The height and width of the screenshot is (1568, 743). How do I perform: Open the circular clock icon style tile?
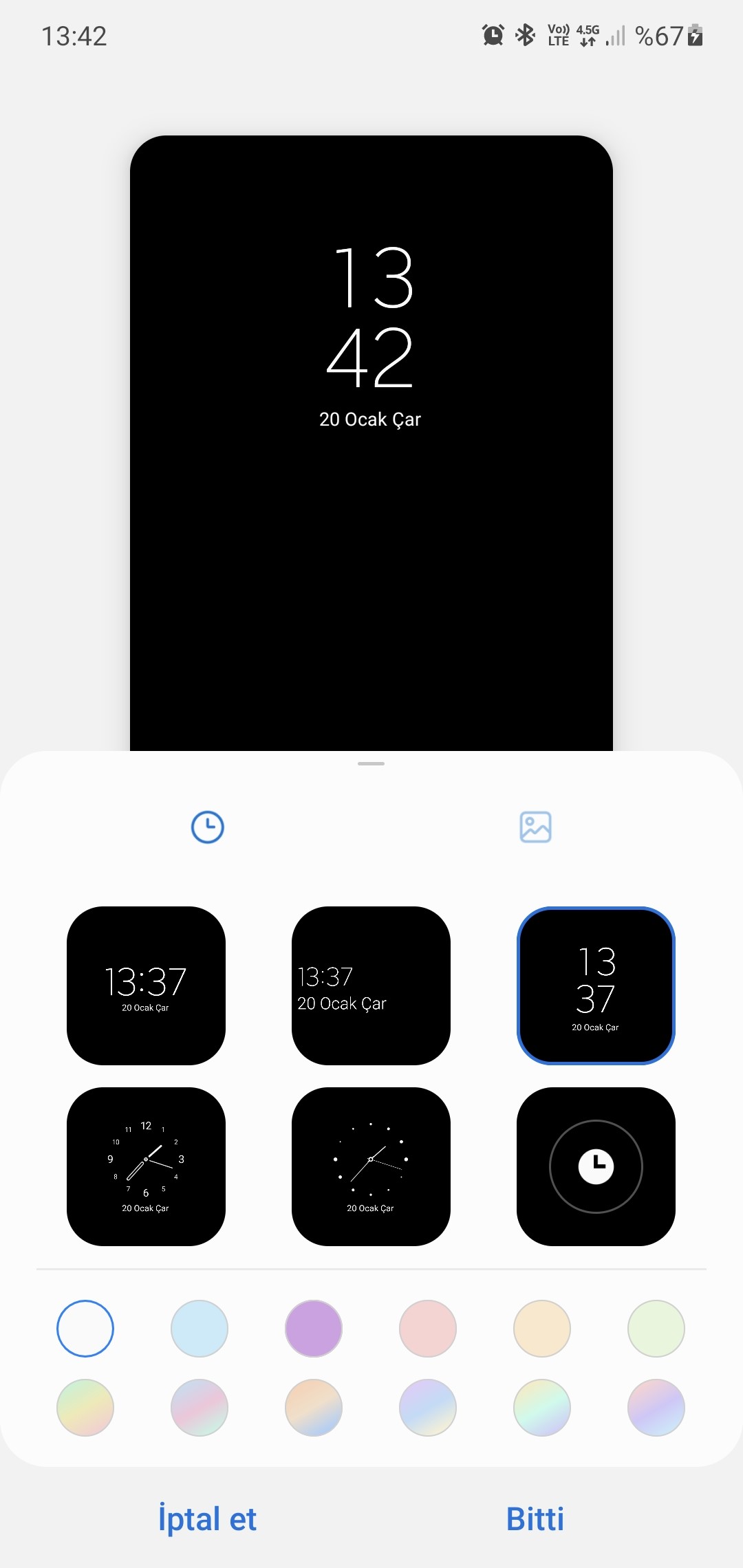(596, 1166)
